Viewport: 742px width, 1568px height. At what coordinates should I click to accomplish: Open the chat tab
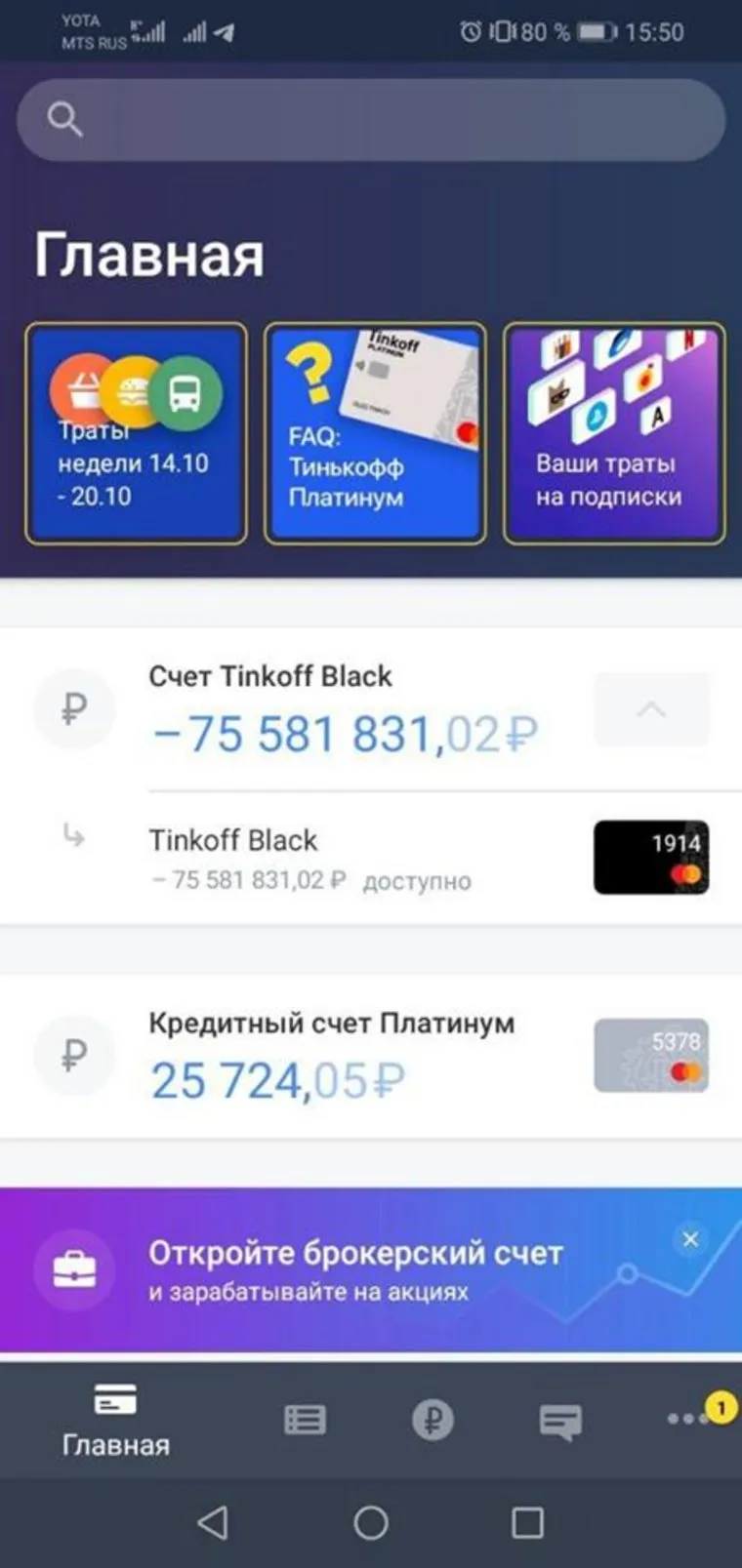560,1422
